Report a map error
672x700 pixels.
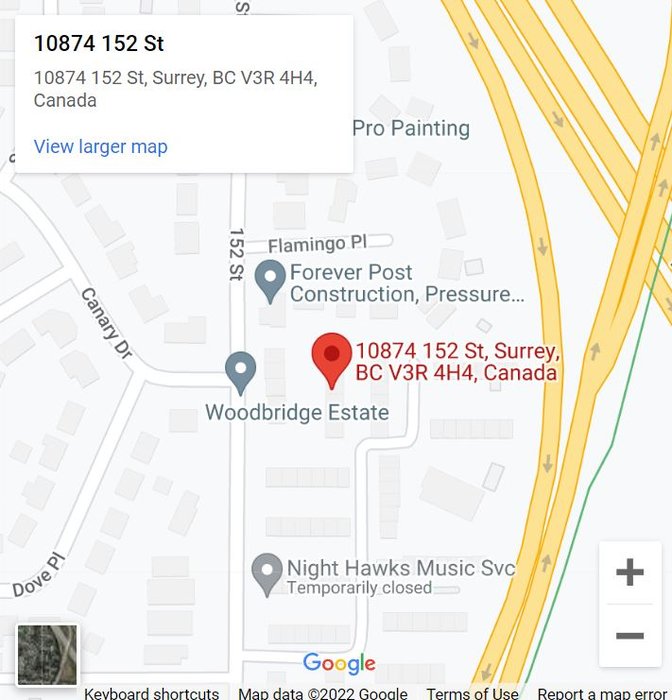tap(601, 693)
